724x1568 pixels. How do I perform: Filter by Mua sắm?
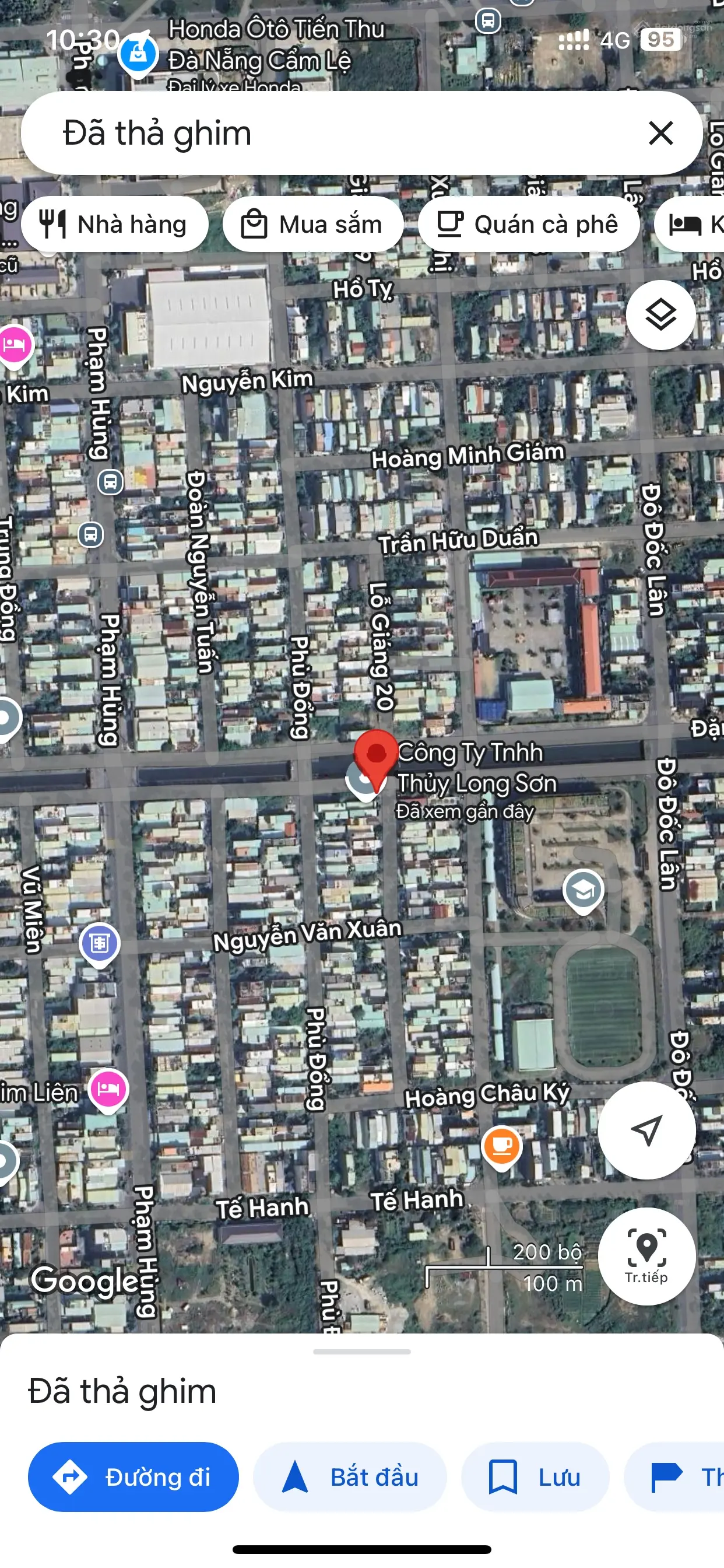click(x=312, y=225)
